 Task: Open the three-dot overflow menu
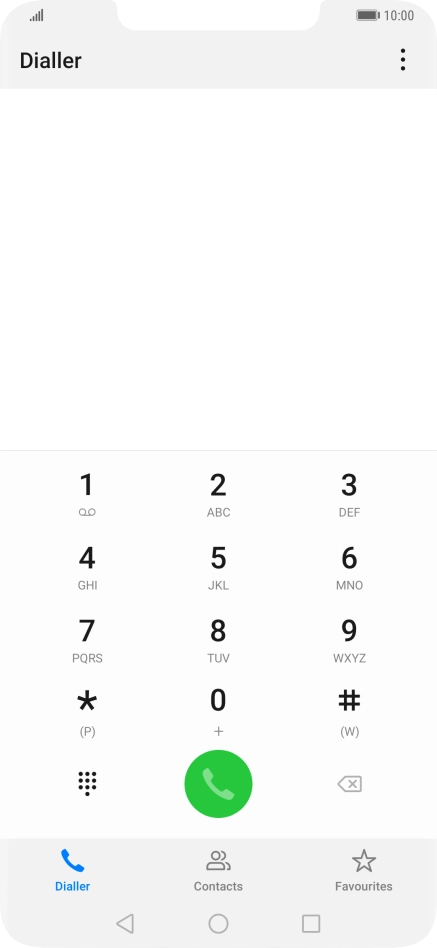tap(403, 60)
